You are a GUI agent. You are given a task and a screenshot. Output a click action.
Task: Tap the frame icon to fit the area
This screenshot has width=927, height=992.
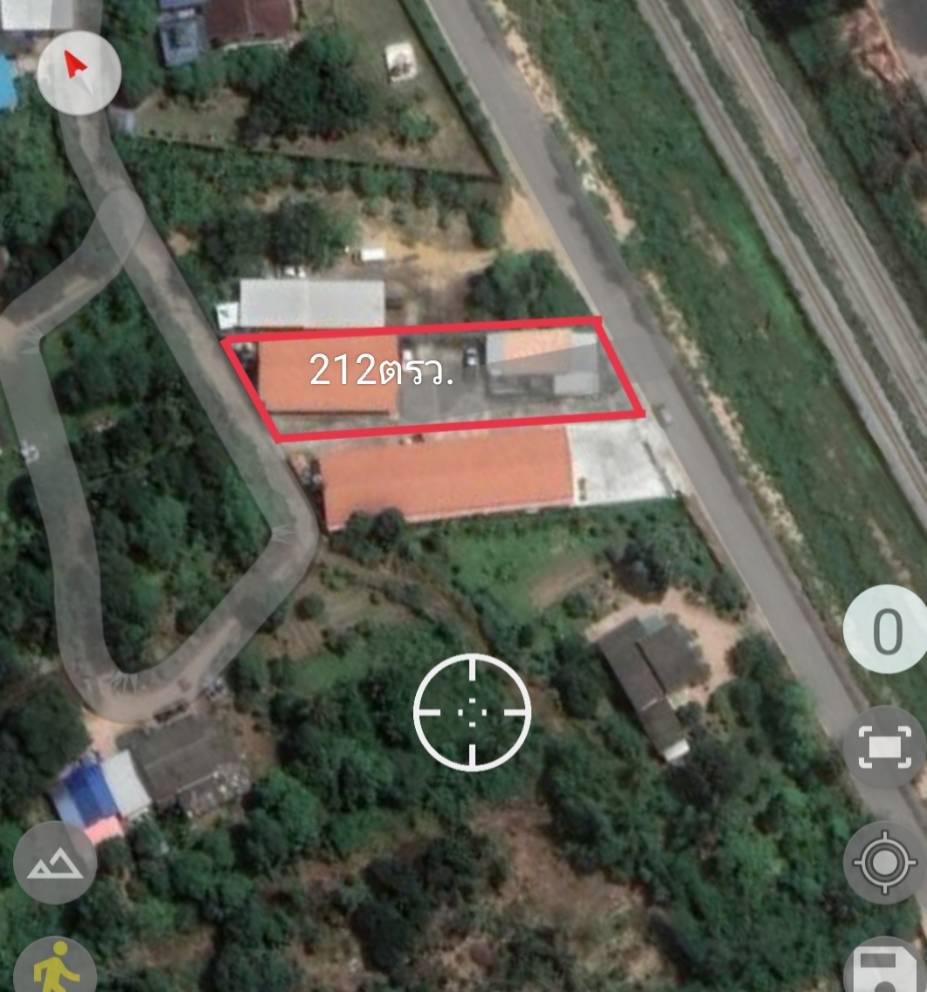coord(884,747)
